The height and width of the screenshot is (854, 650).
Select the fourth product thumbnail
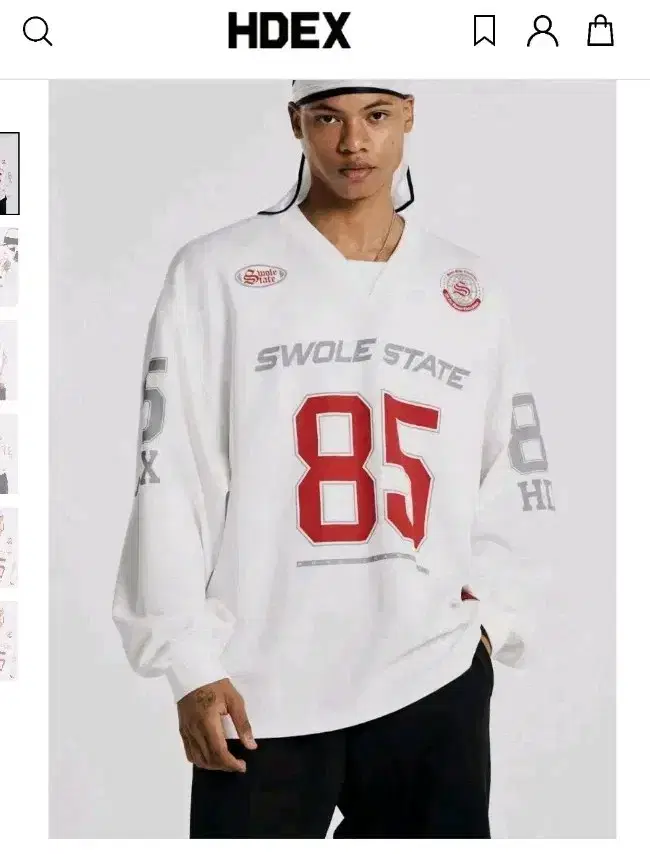(x=9, y=454)
